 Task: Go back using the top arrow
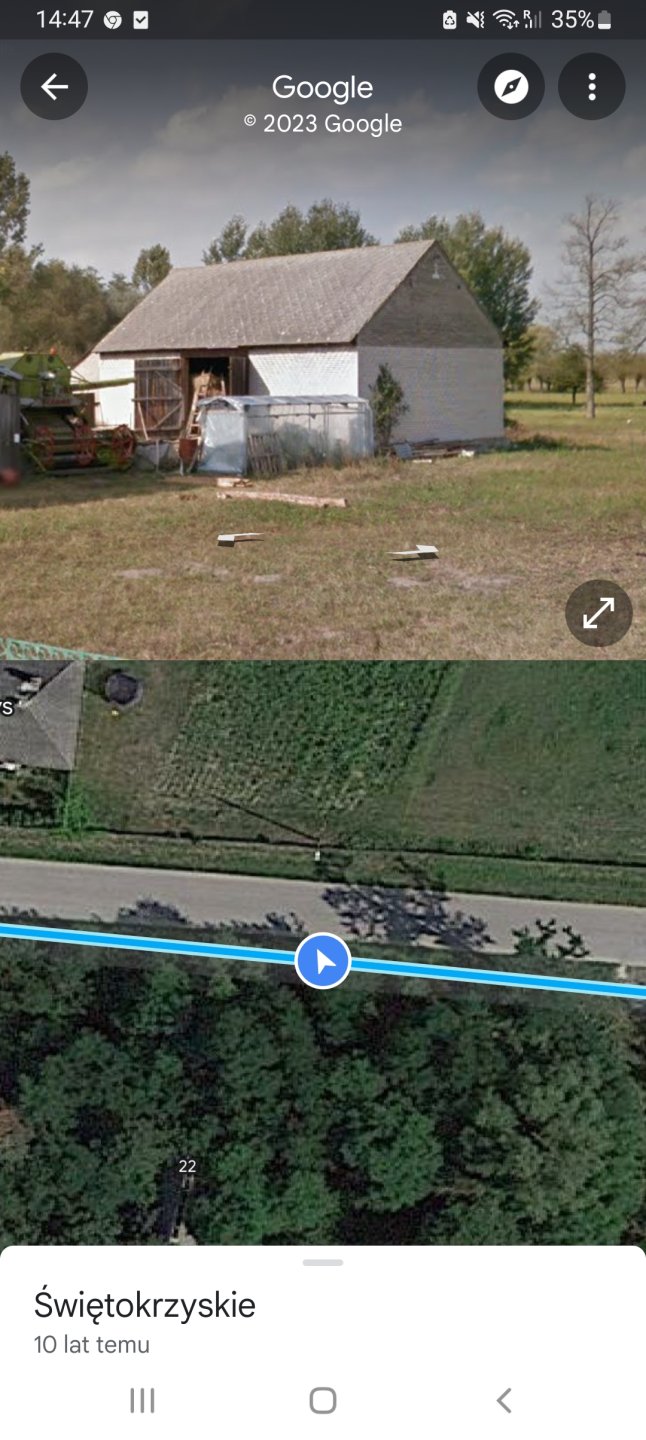(54, 87)
